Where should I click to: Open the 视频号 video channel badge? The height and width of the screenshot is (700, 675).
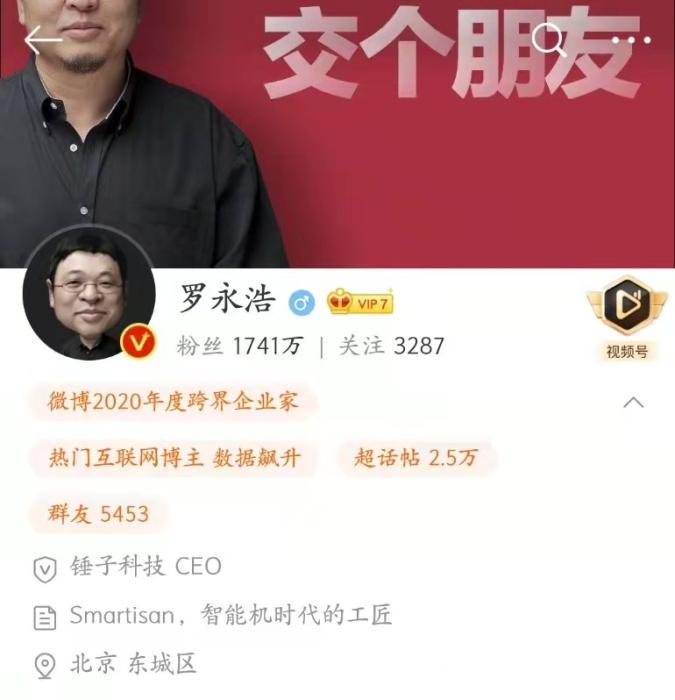click(627, 318)
